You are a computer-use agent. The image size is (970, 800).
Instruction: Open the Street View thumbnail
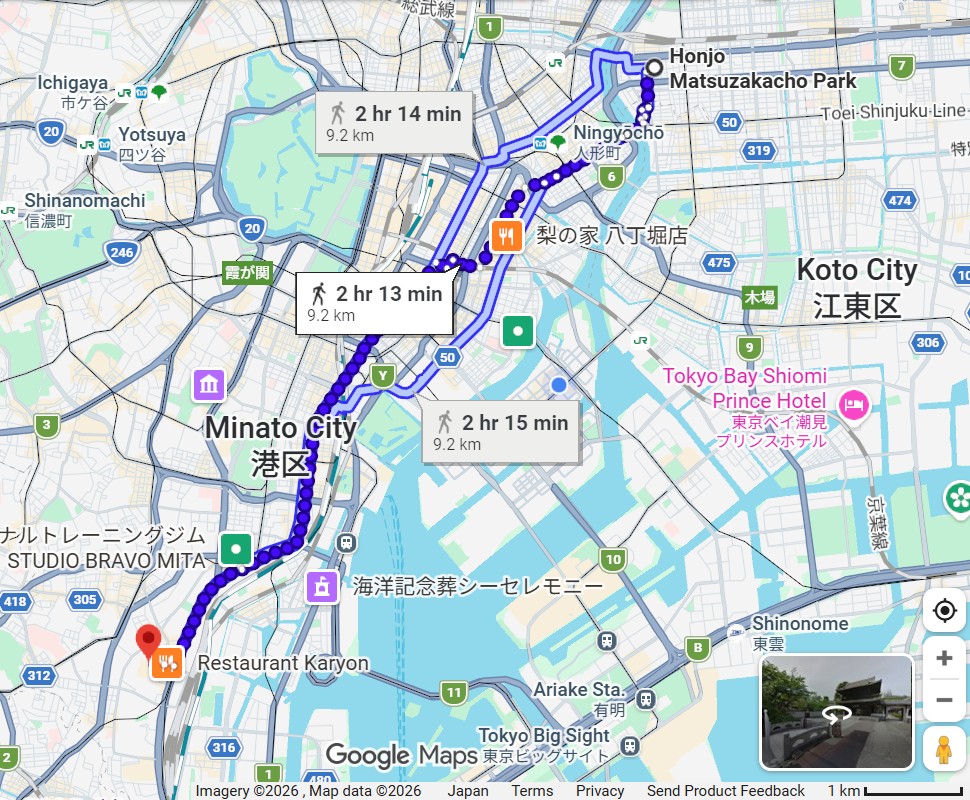(x=836, y=712)
